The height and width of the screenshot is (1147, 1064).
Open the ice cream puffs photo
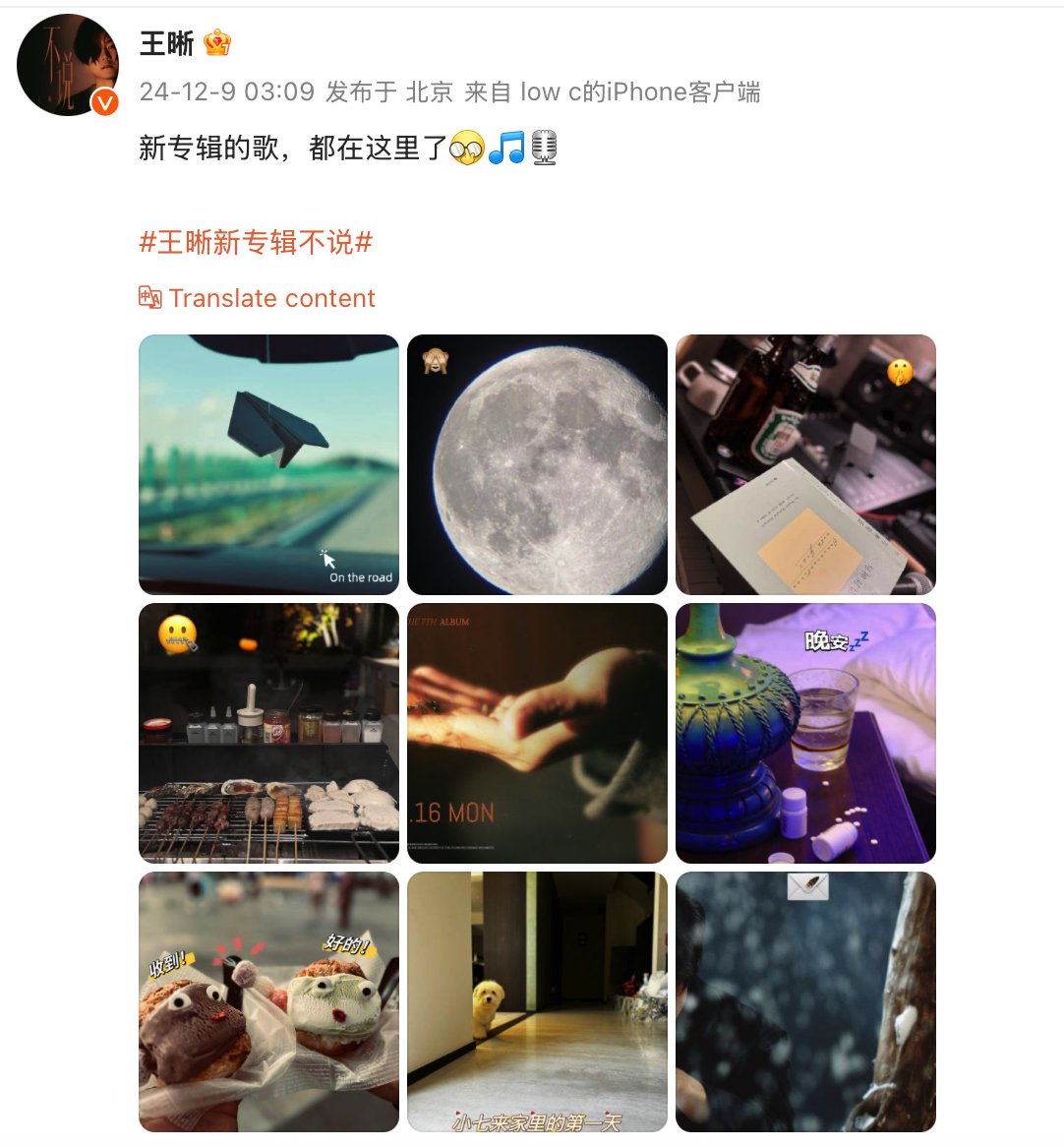pos(268,1001)
